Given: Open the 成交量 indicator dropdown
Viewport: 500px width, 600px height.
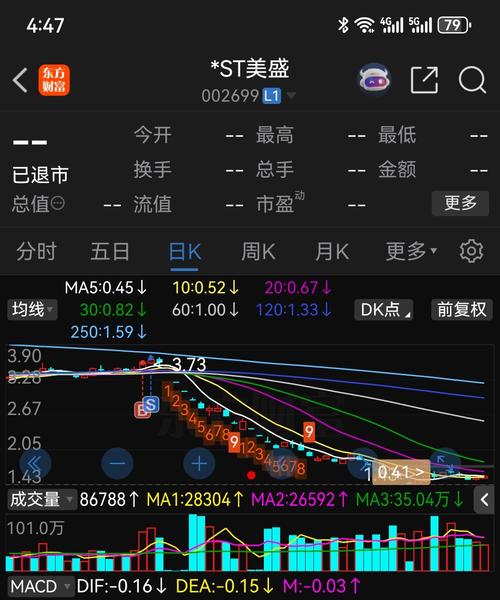Looking at the screenshot, I should pos(41,499).
